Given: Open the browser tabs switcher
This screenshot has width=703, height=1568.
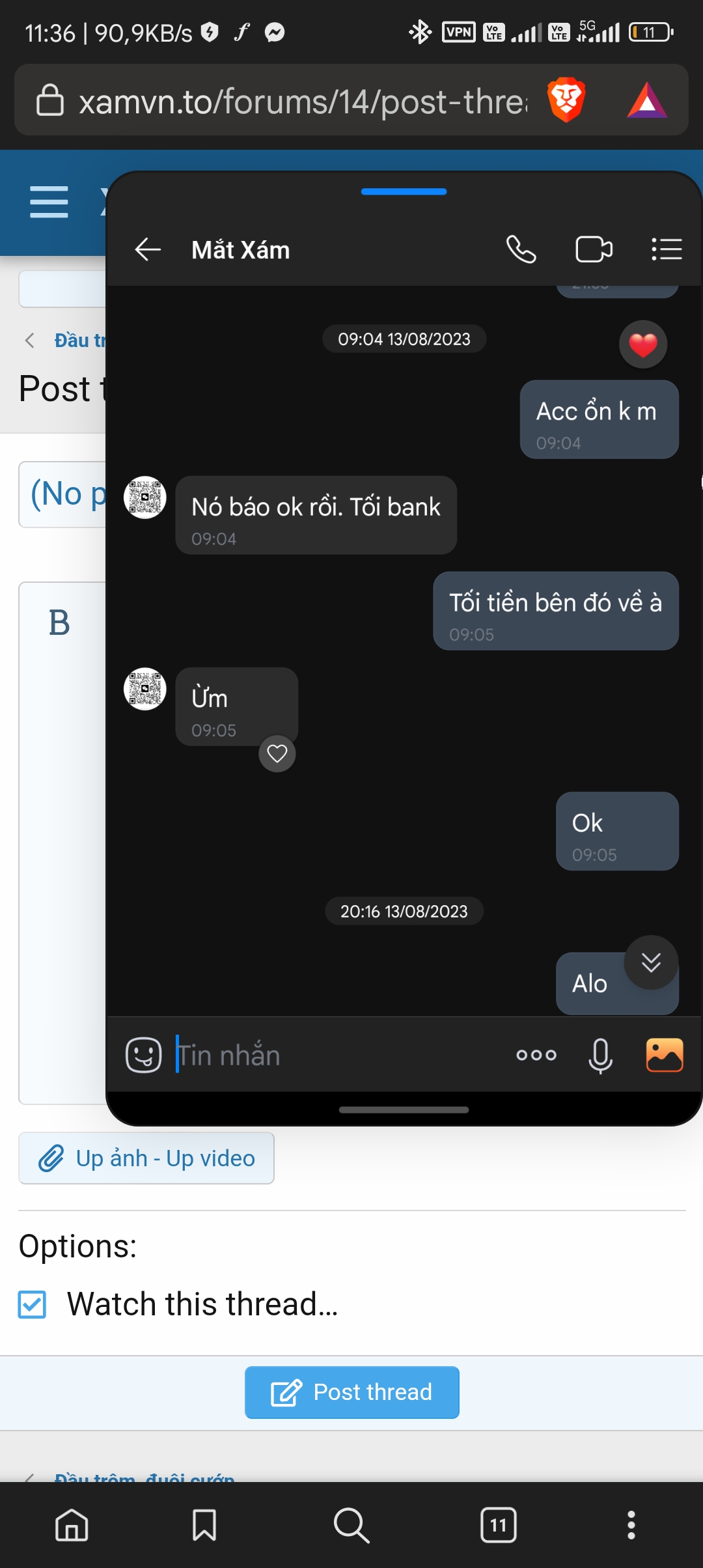Looking at the screenshot, I should (498, 1525).
